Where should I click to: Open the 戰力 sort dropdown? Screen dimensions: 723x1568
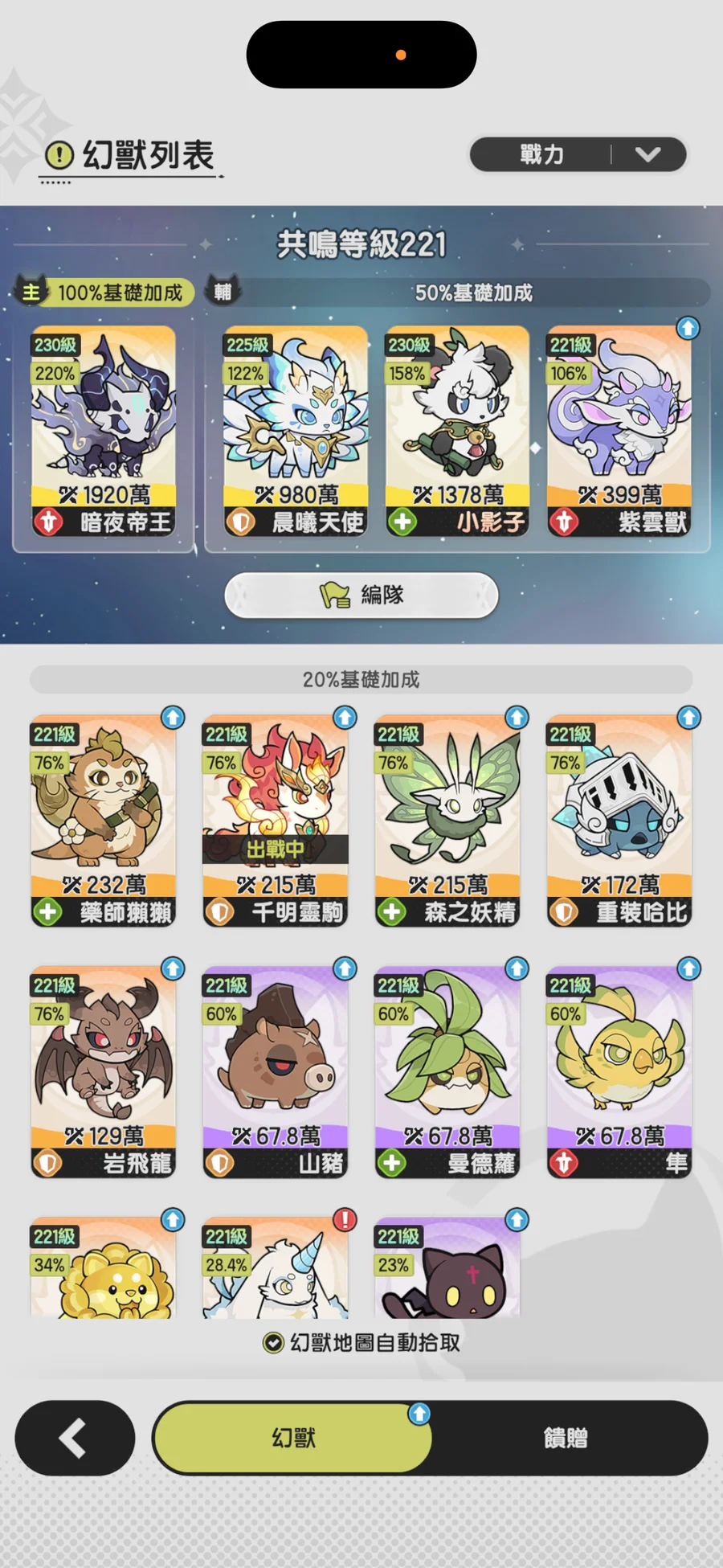click(x=577, y=154)
